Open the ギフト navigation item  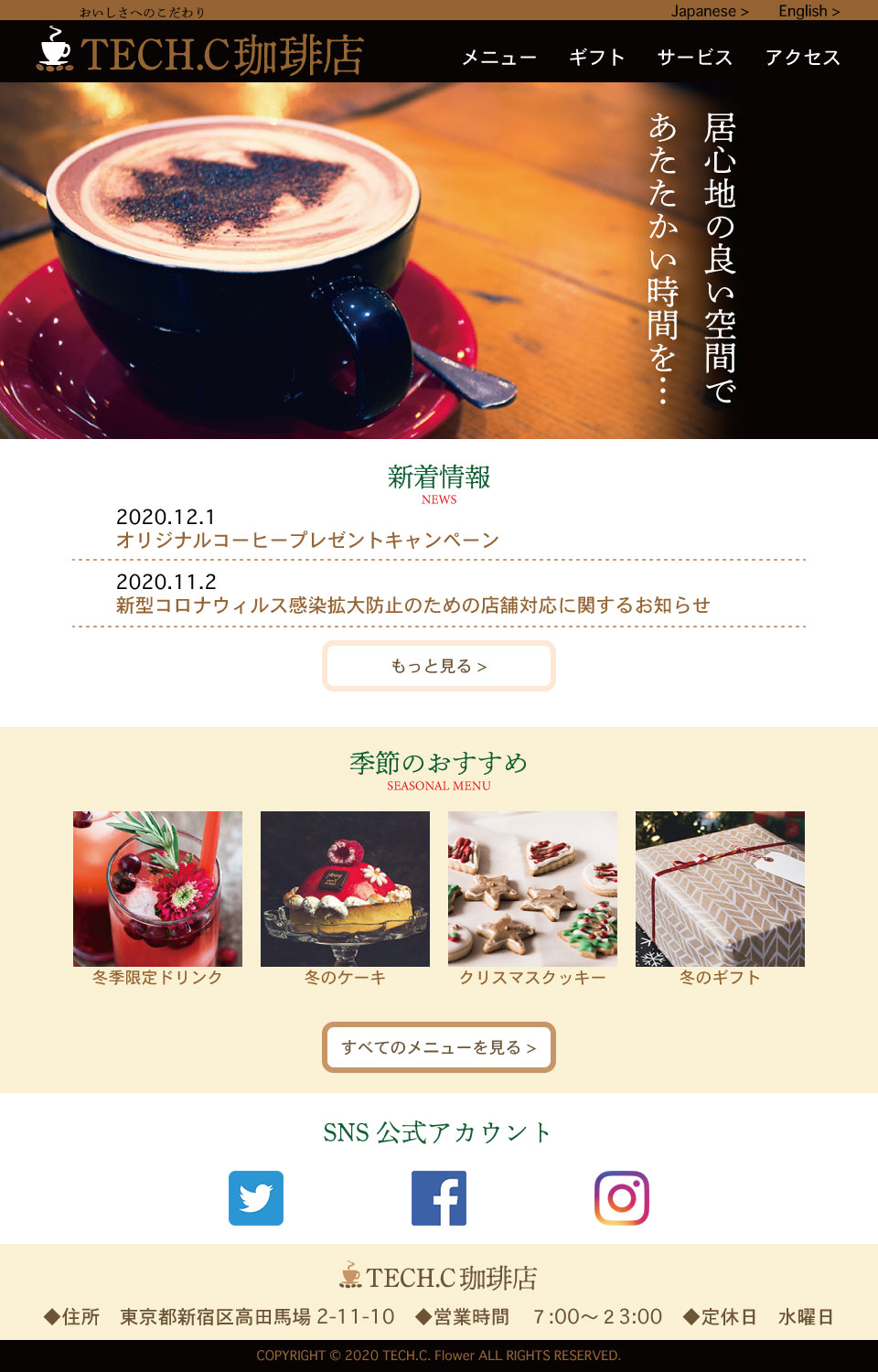point(596,58)
